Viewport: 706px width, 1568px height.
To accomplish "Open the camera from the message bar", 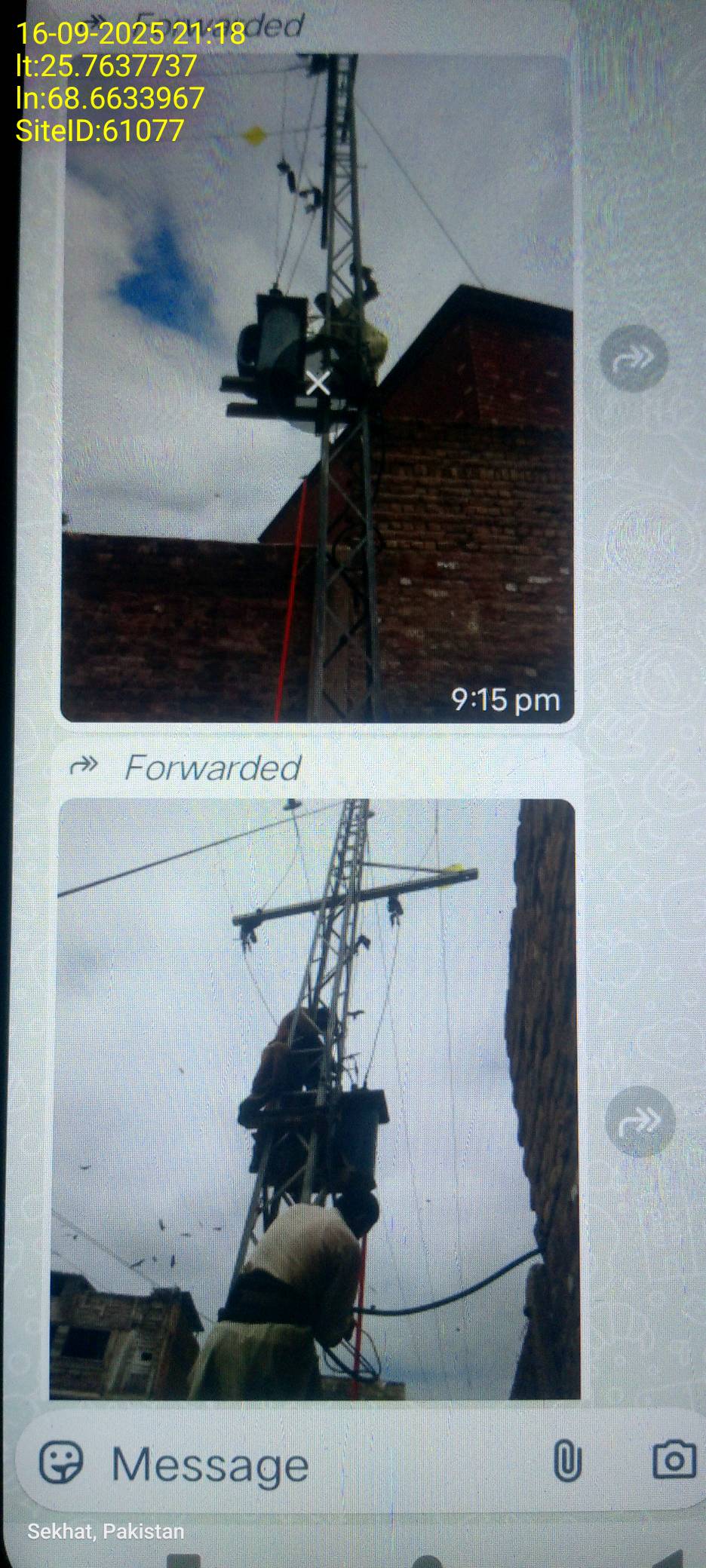I will point(674,1460).
